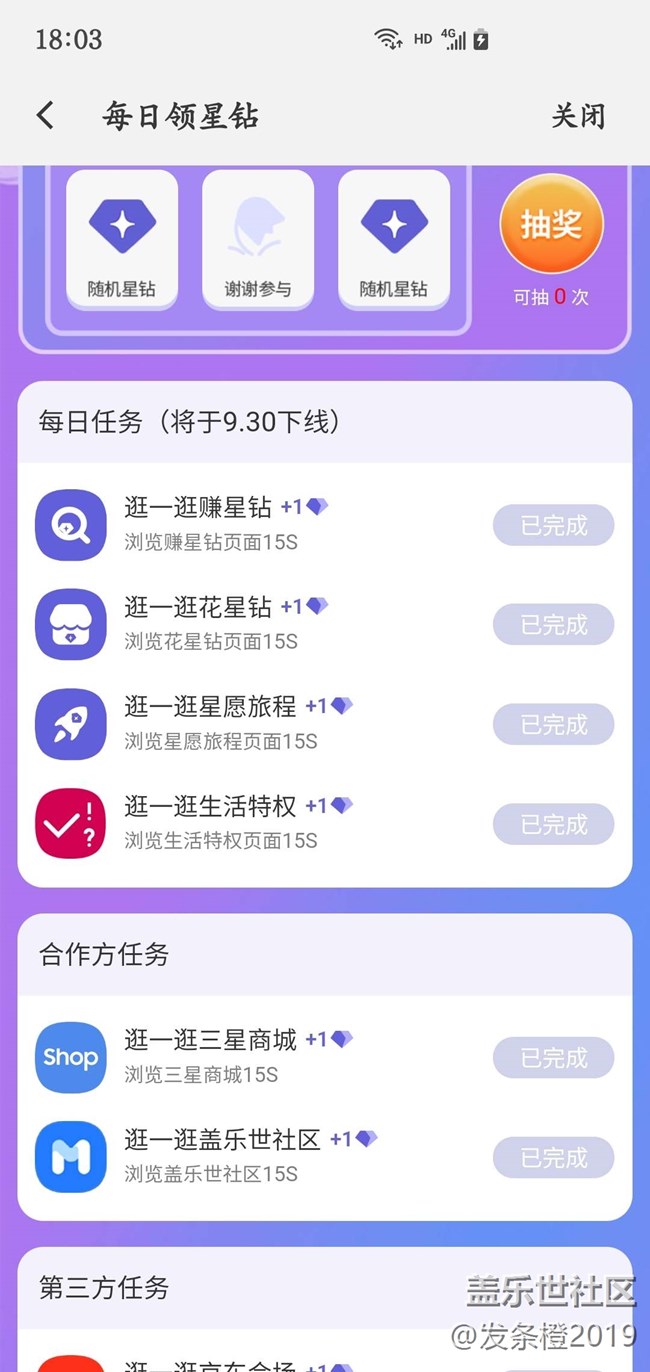Tap 已完成 next to 逛一逛三星商城

coord(553,1058)
